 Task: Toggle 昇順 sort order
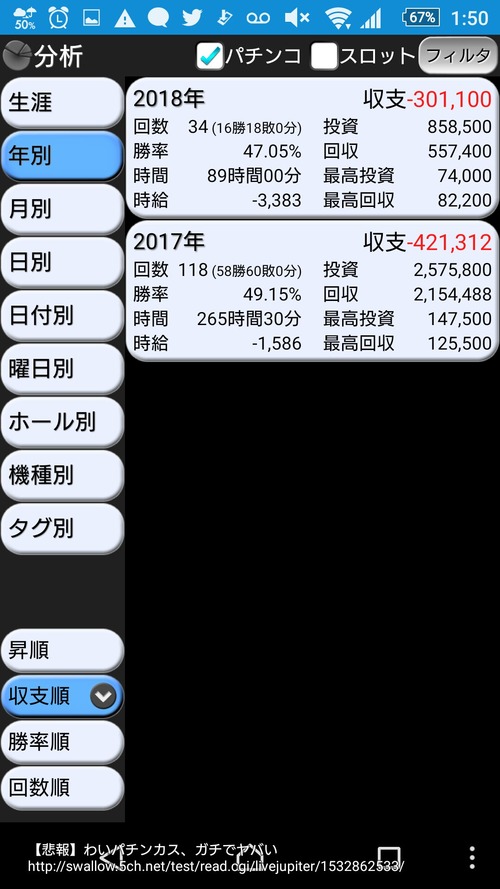coord(62,650)
